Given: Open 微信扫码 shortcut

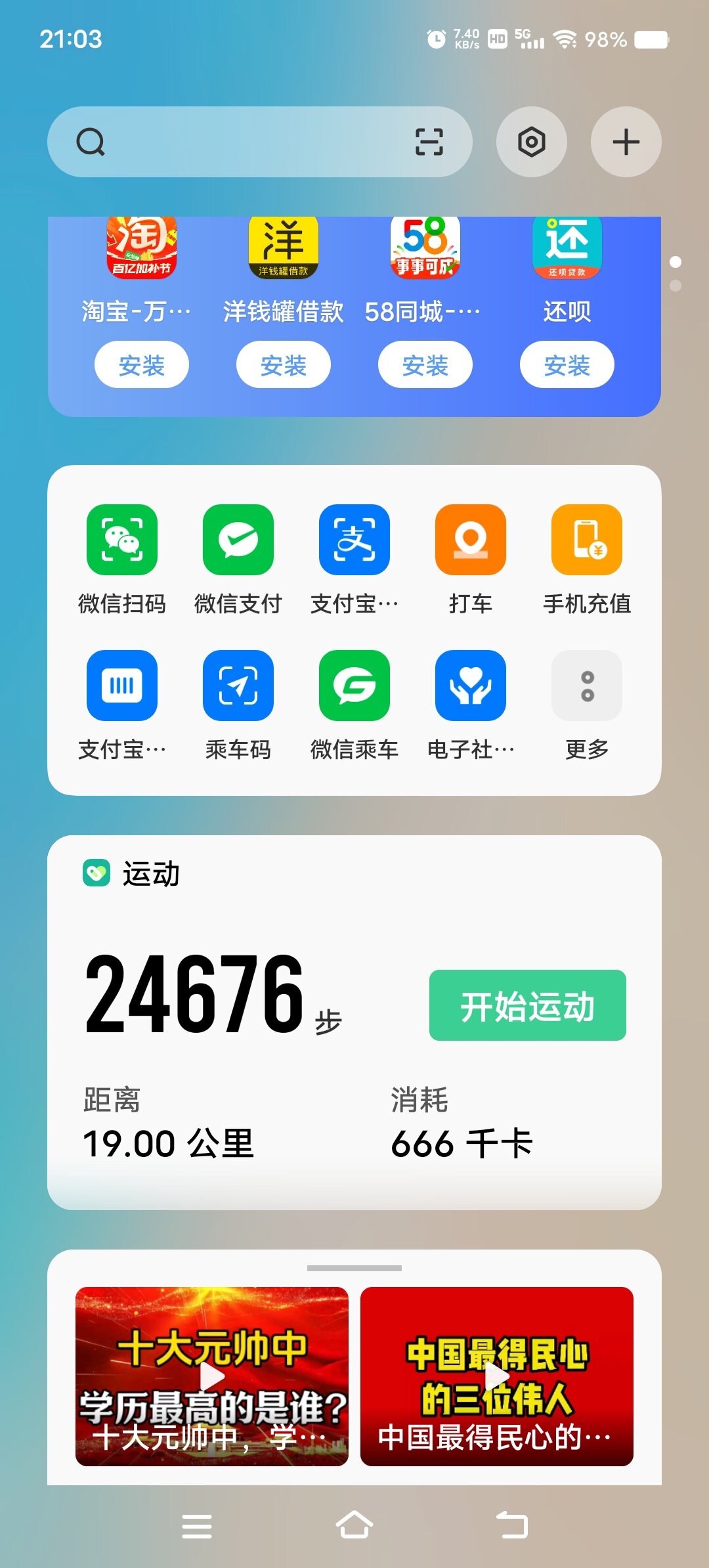Looking at the screenshot, I should (122, 540).
